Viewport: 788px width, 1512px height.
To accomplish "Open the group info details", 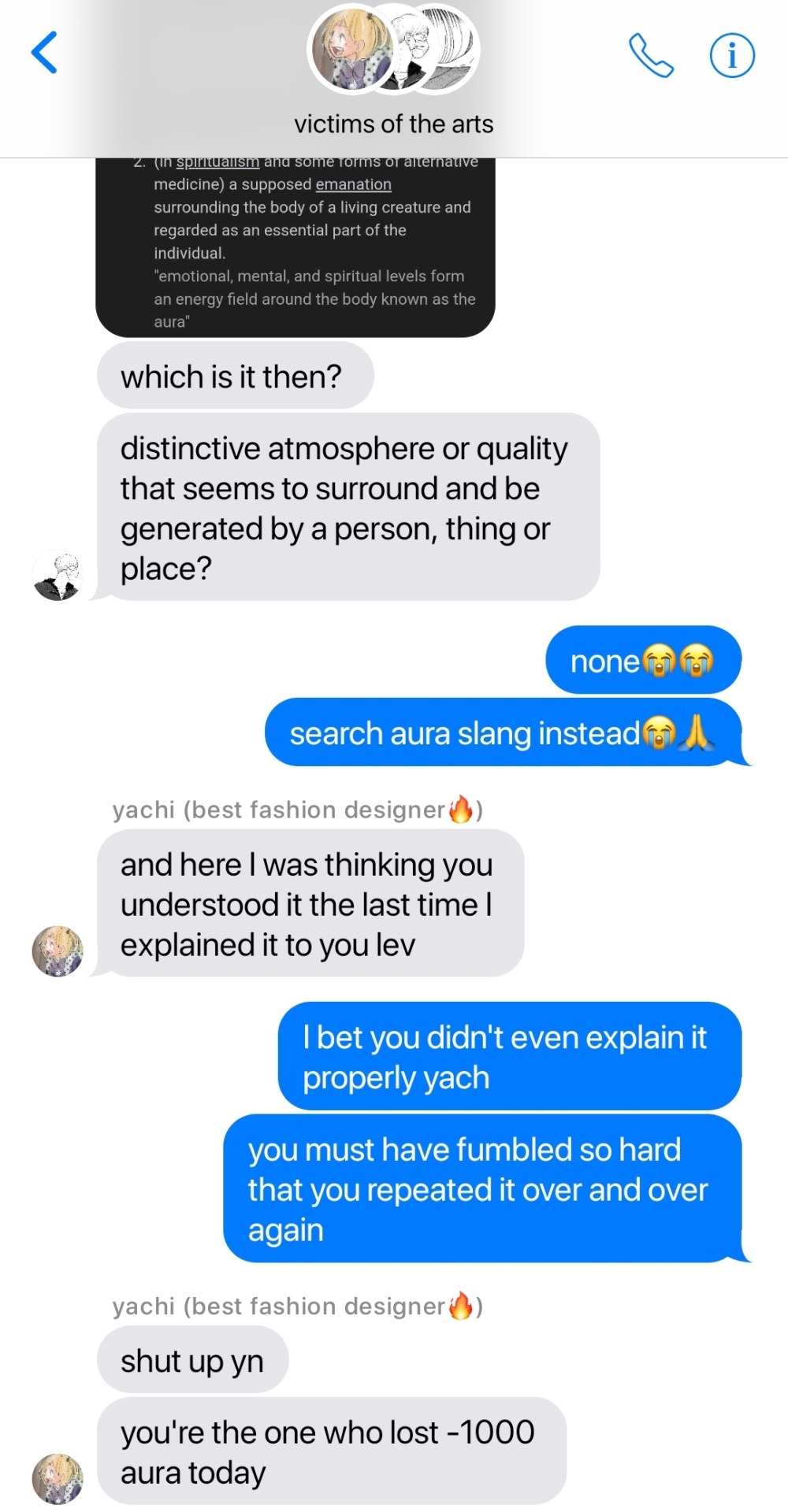I will (x=732, y=55).
